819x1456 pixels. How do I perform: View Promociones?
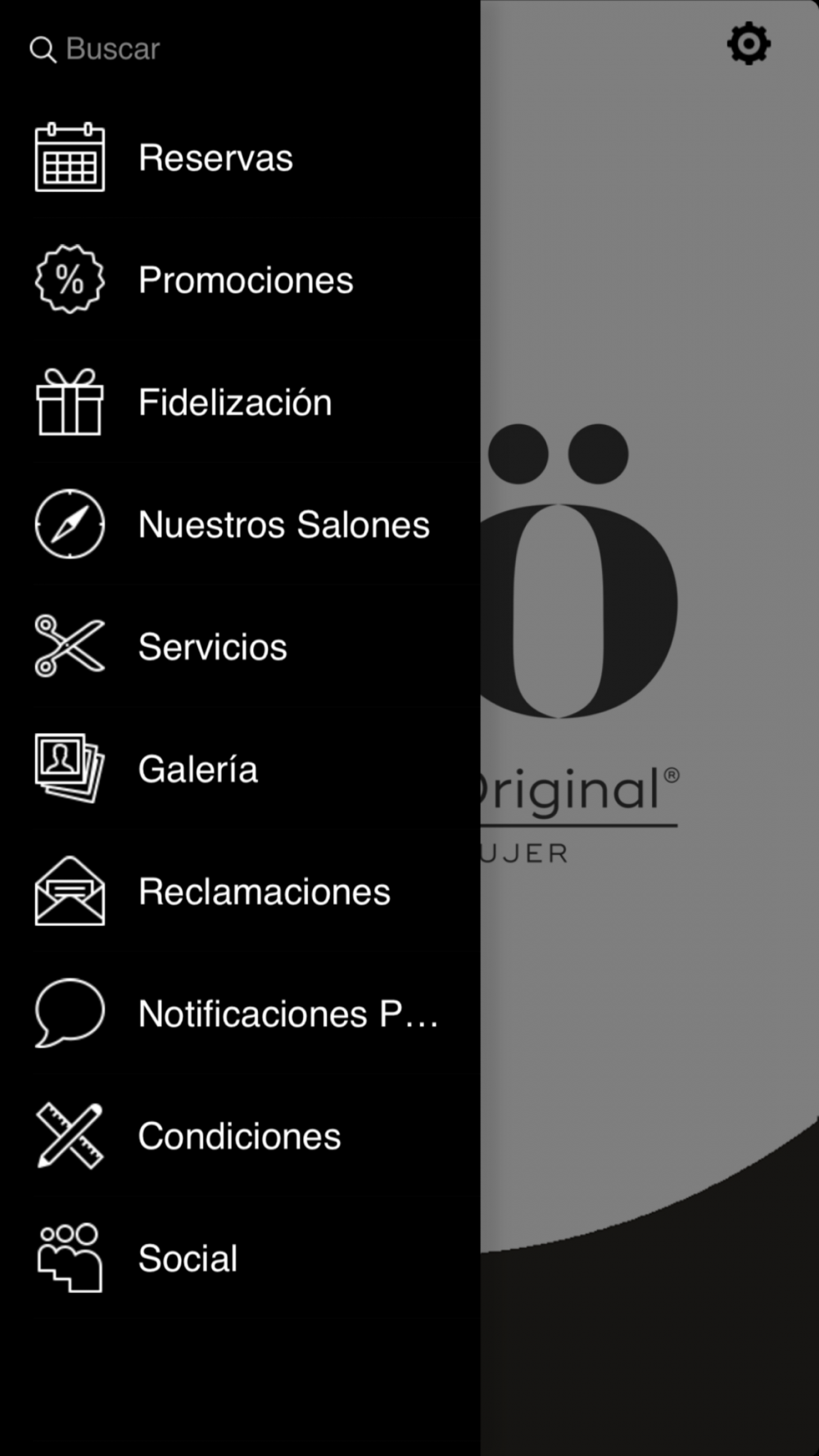(240, 280)
